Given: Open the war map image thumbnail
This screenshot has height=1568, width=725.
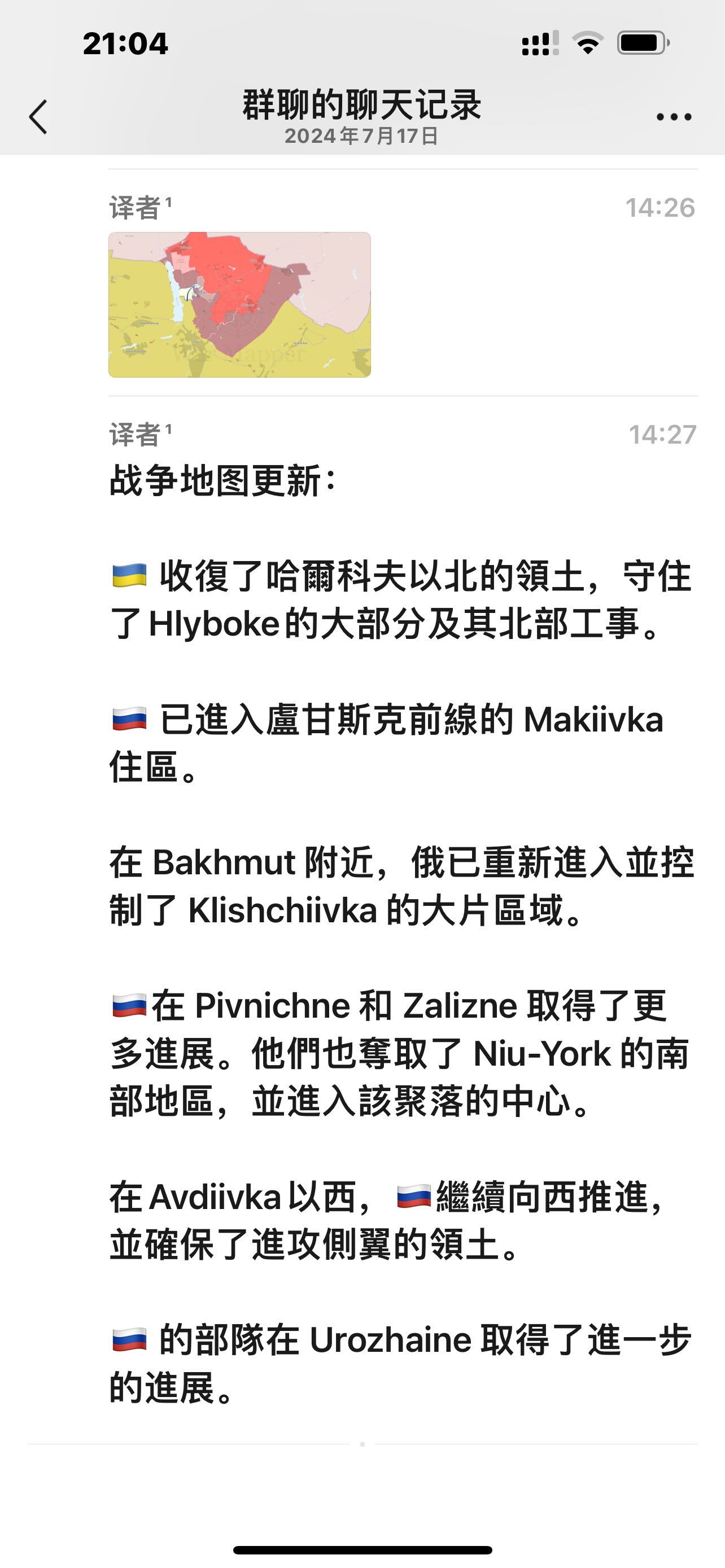Looking at the screenshot, I should coord(239,304).
